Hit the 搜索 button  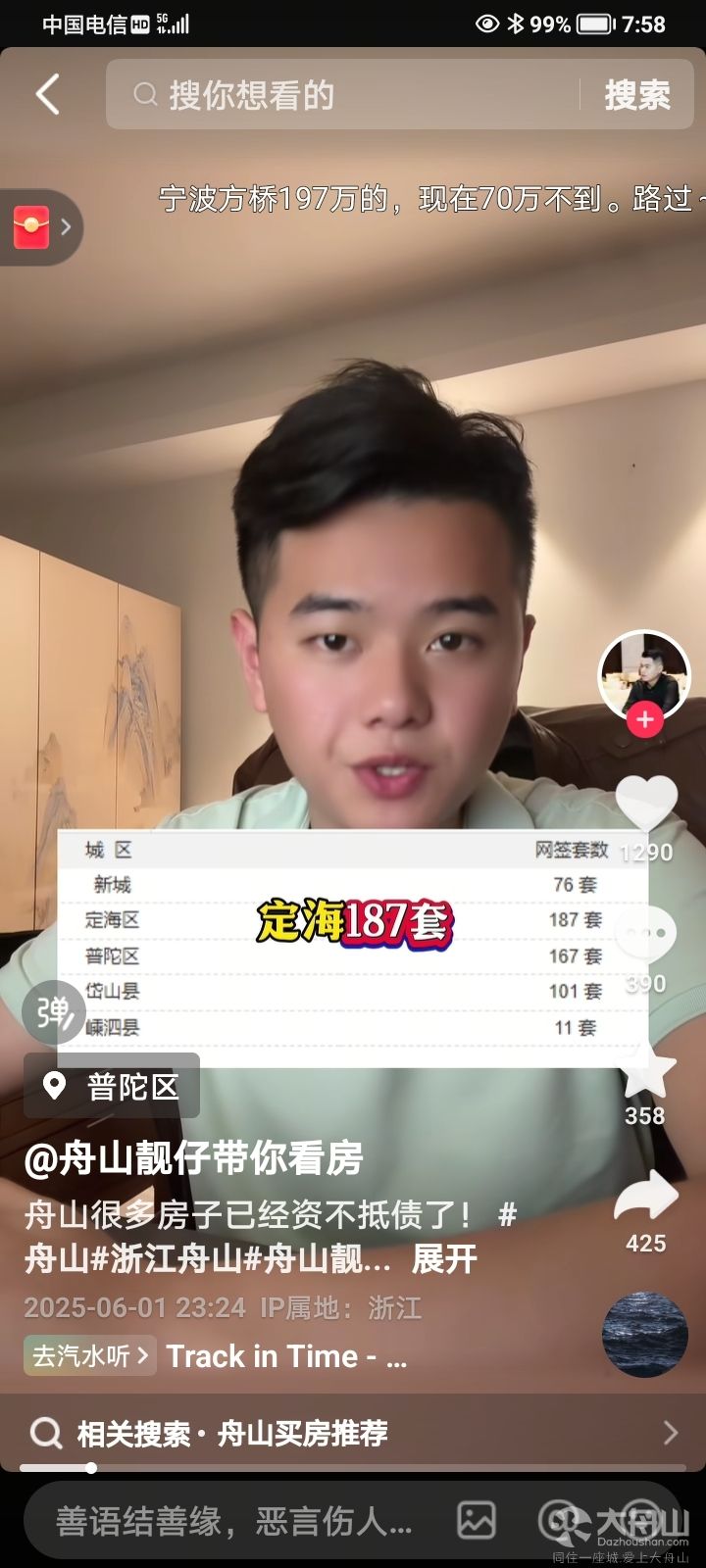click(x=637, y=95)
